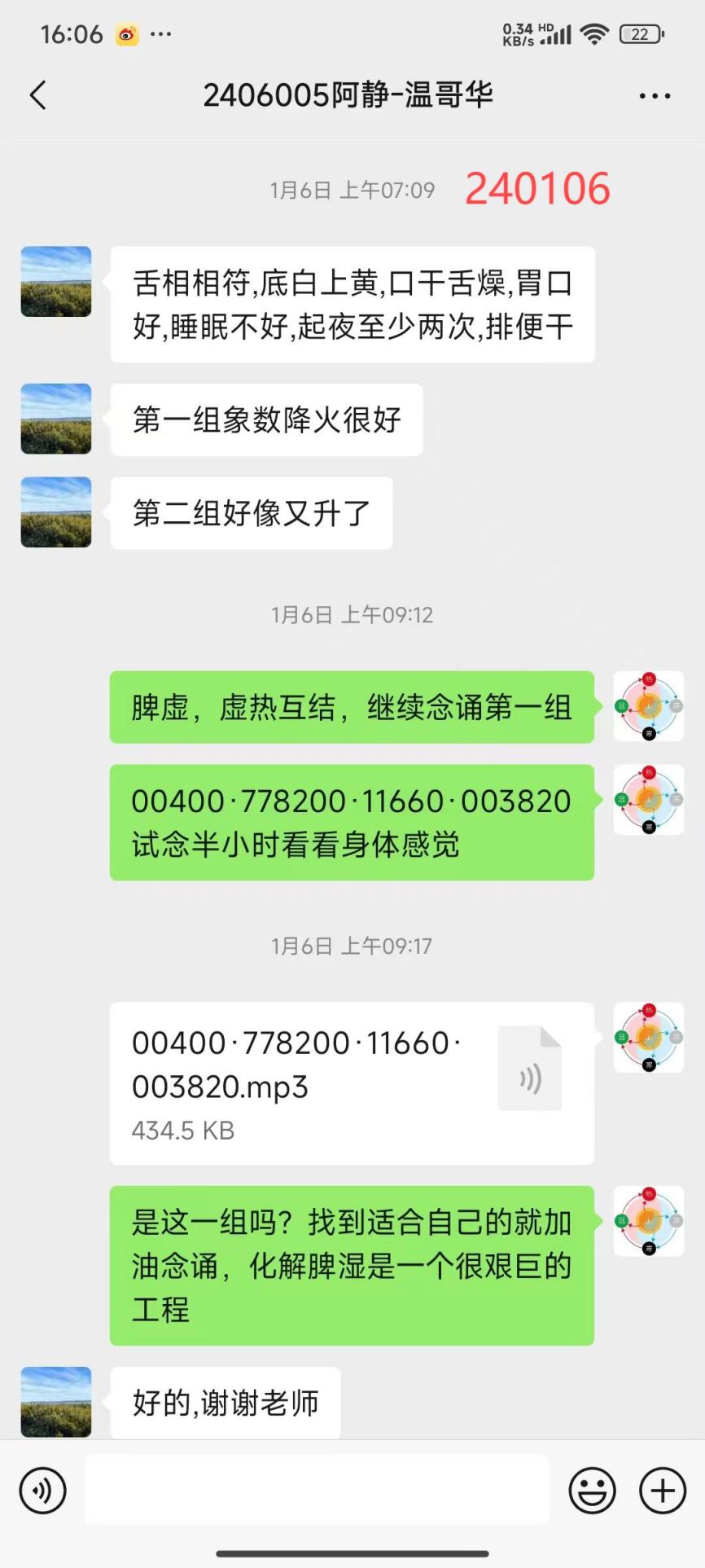Open contact avatar next to 好的,谢谢老师
The height and width of the screenshot is (1568, 705).
(56, 1402)
